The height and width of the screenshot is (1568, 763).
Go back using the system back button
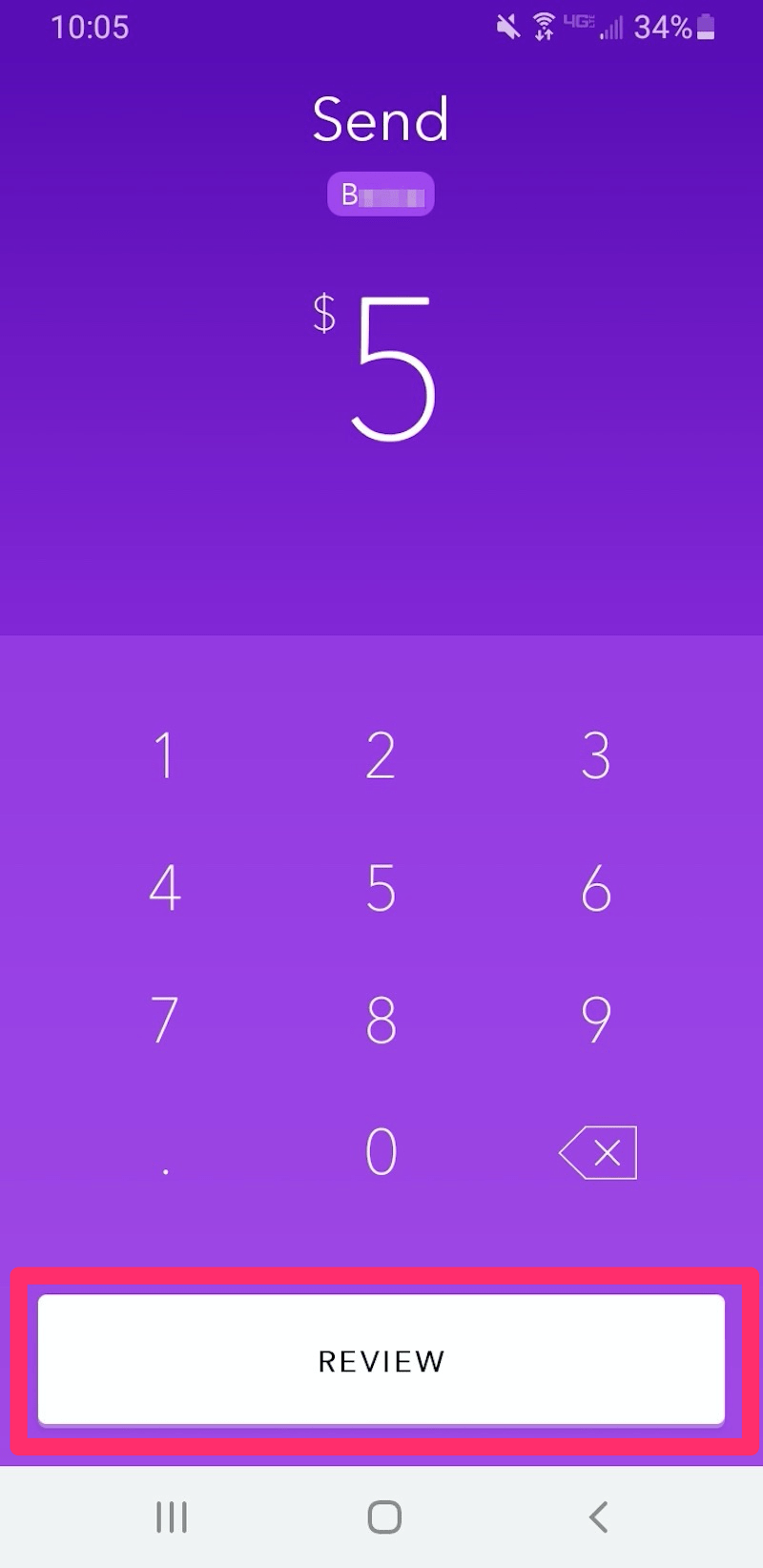(598, 1516)
